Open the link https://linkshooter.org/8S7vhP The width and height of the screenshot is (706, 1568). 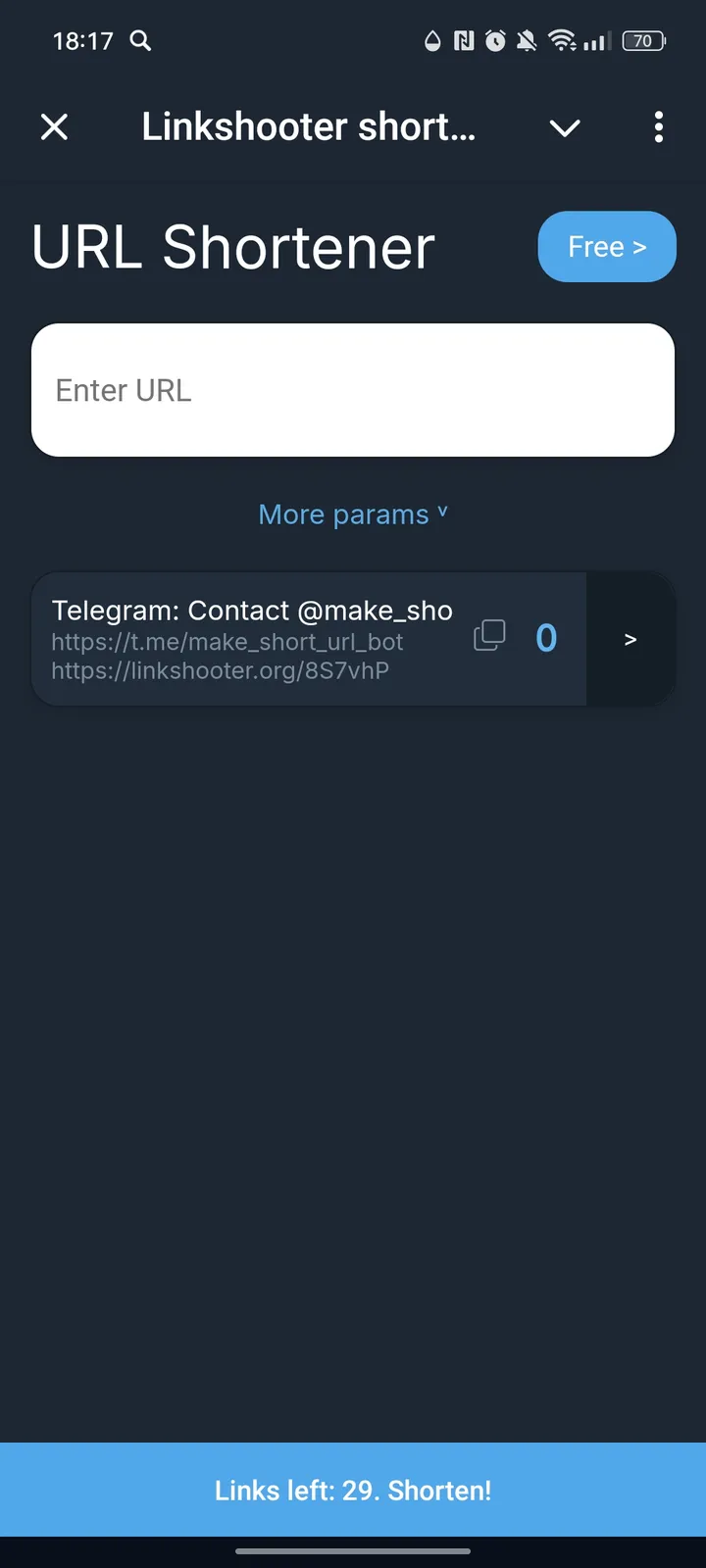pos(220,671)
